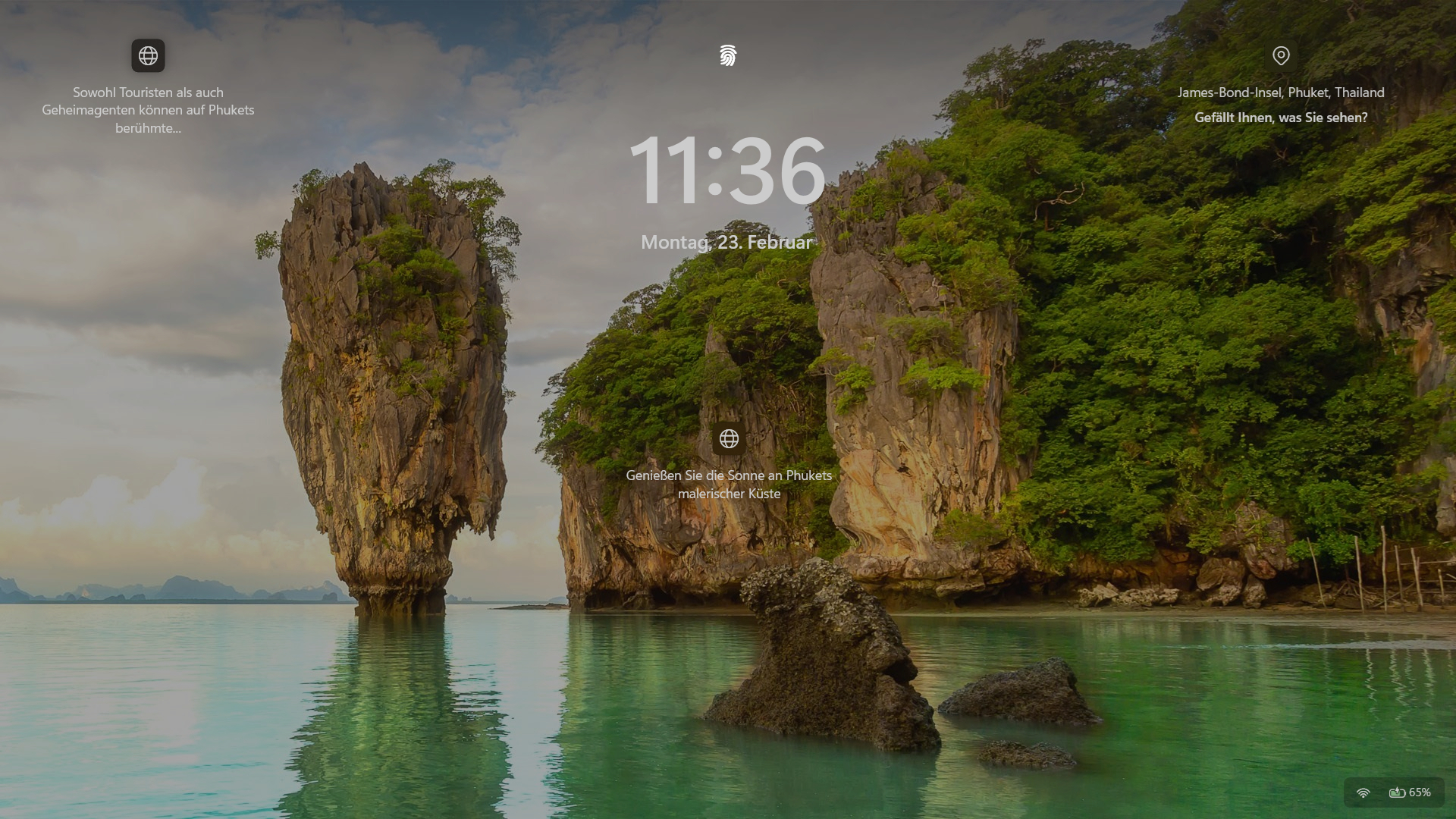Open the globe above "Genießen Sie die Sonne"
The image size is (1456, 819).
(x=729, y=439)
